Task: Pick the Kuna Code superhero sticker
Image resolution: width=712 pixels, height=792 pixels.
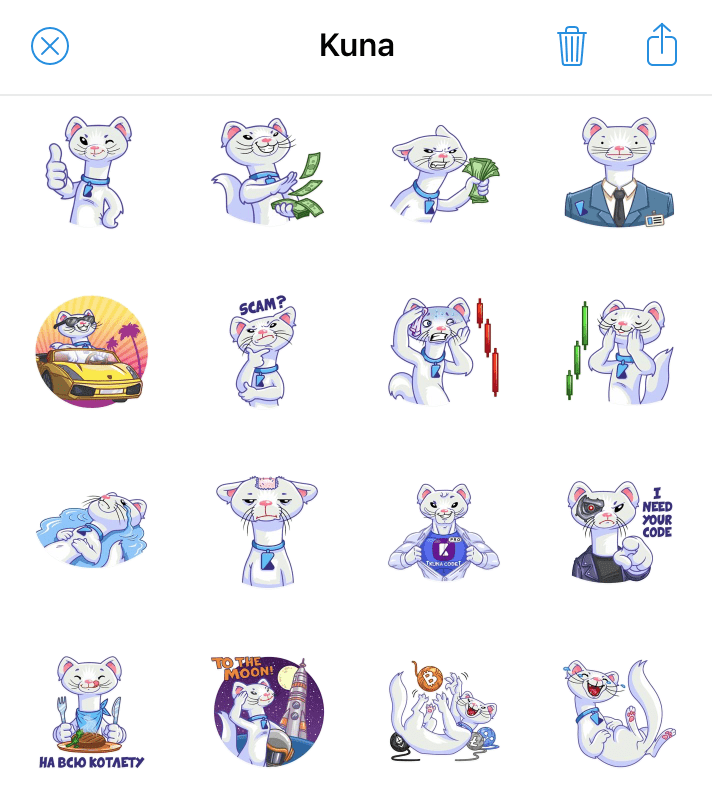Action: pos(444,531)
